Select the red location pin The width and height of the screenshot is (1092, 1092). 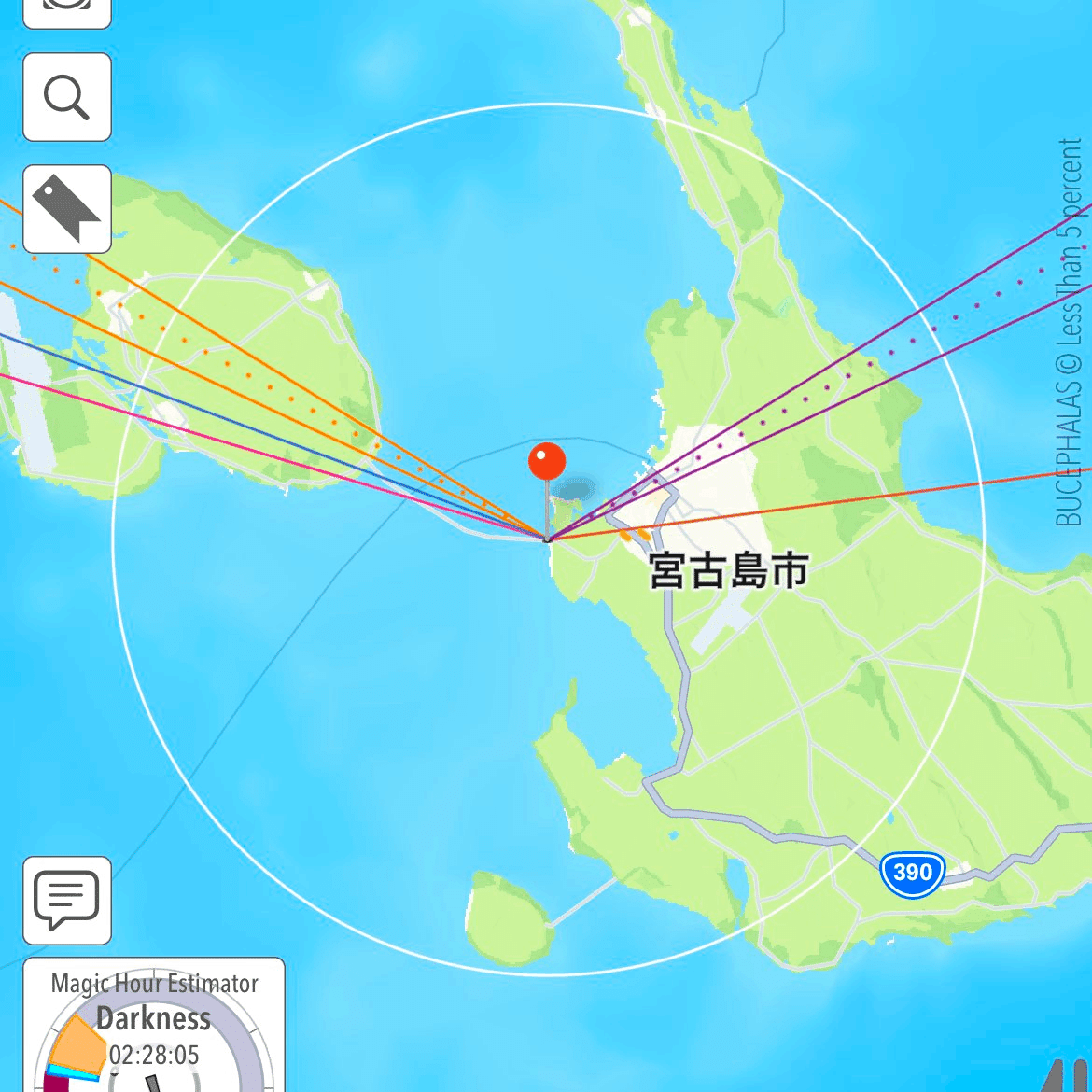coord(547,462)
